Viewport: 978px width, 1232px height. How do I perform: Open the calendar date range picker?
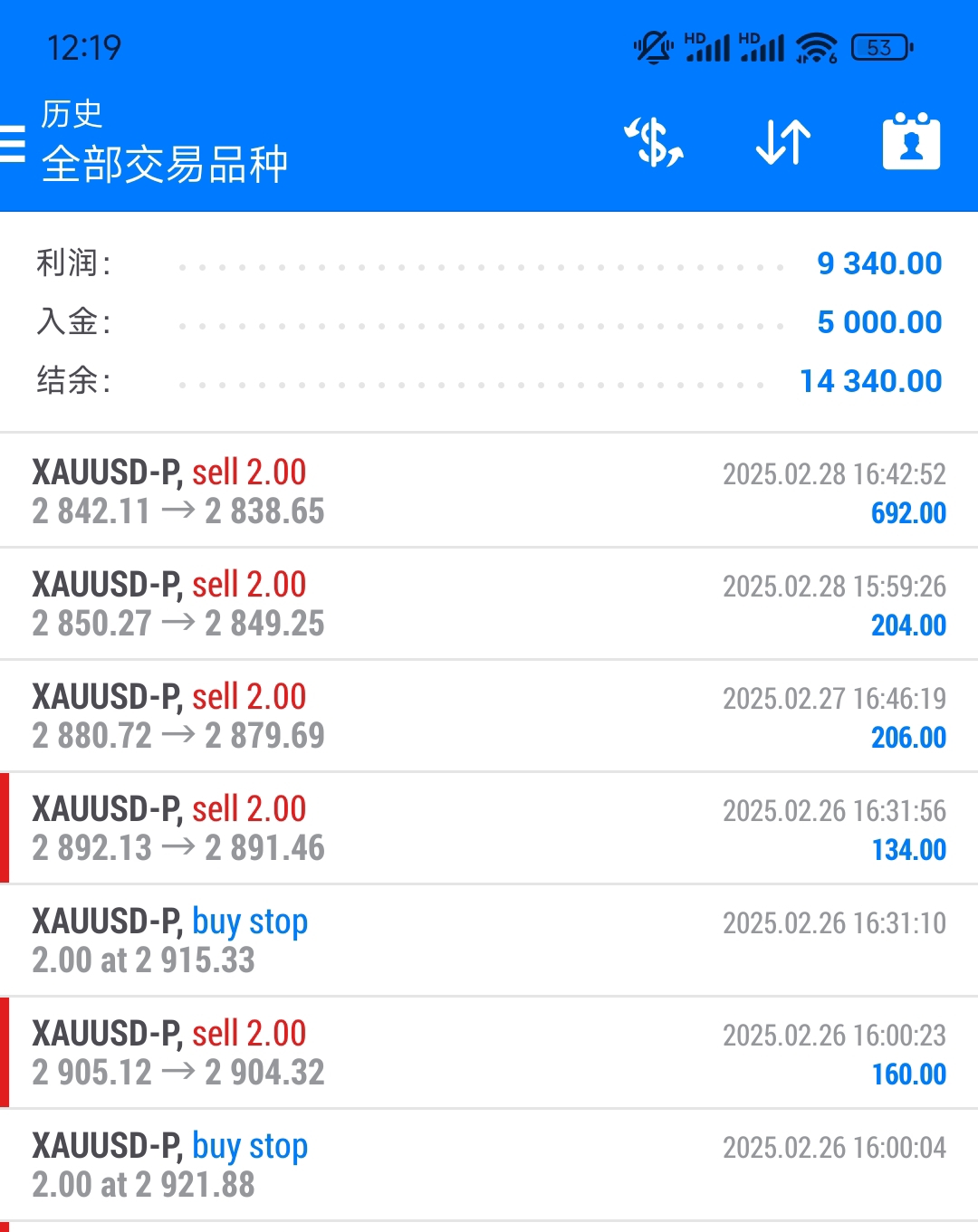pos(911,141)
